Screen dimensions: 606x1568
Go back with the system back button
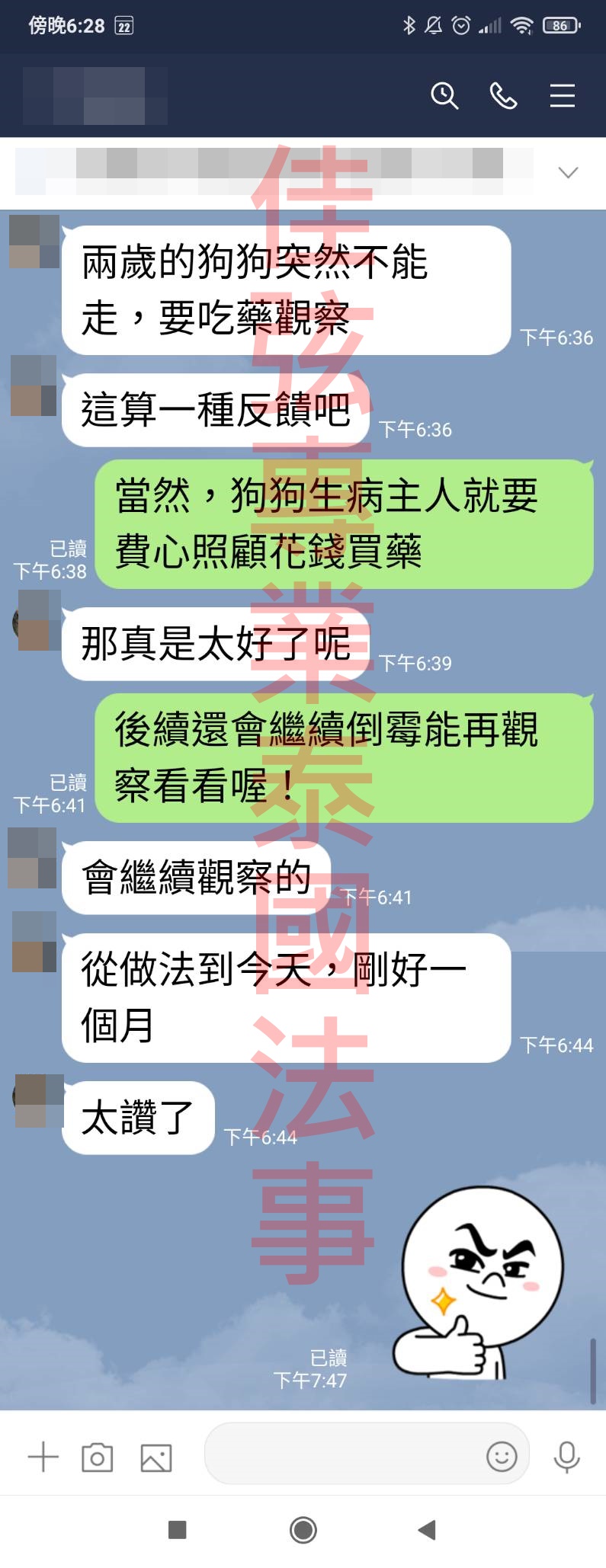click(x=427, y=1529)
